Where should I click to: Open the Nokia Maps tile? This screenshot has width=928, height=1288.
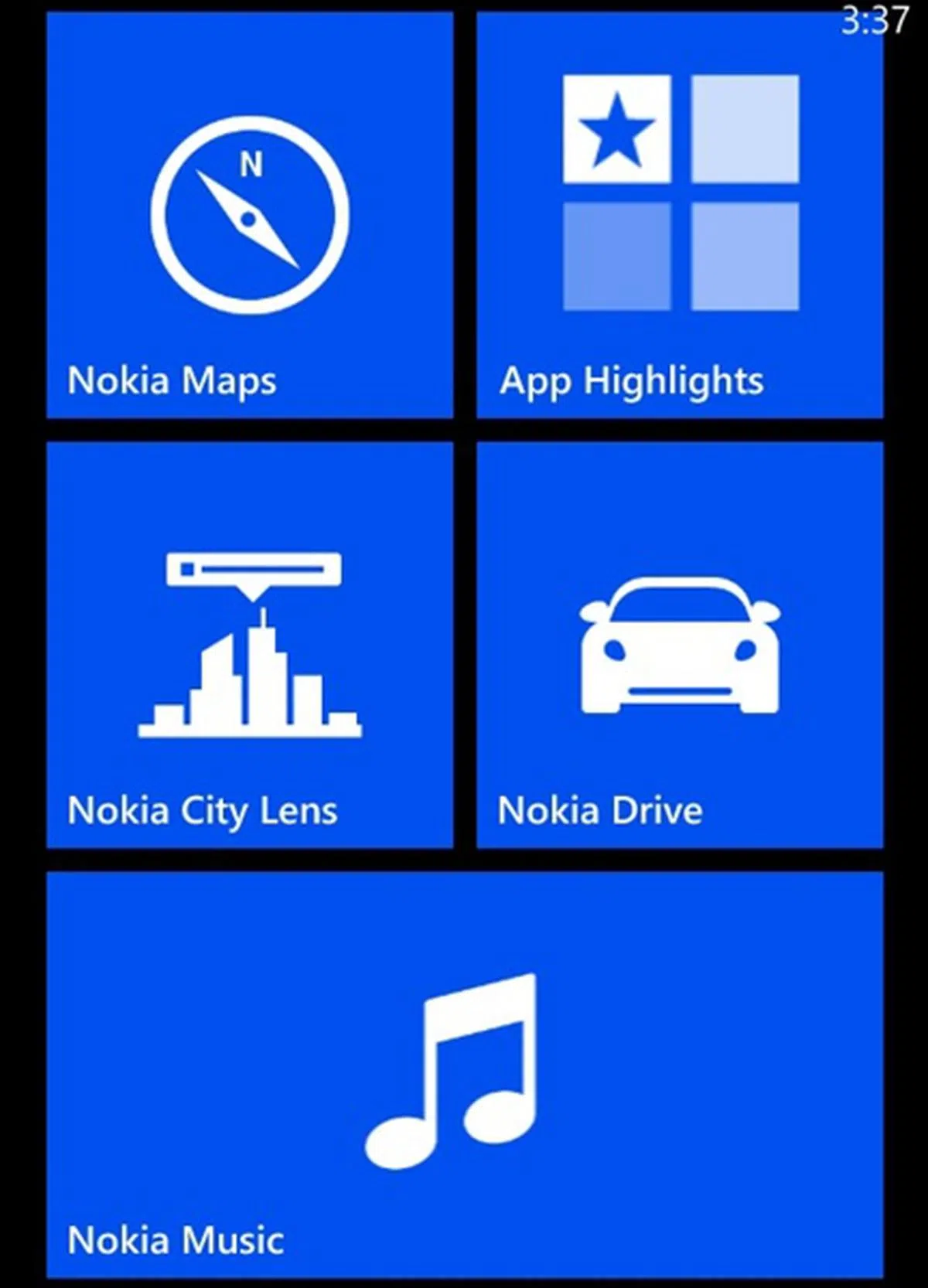coord(250,215)
